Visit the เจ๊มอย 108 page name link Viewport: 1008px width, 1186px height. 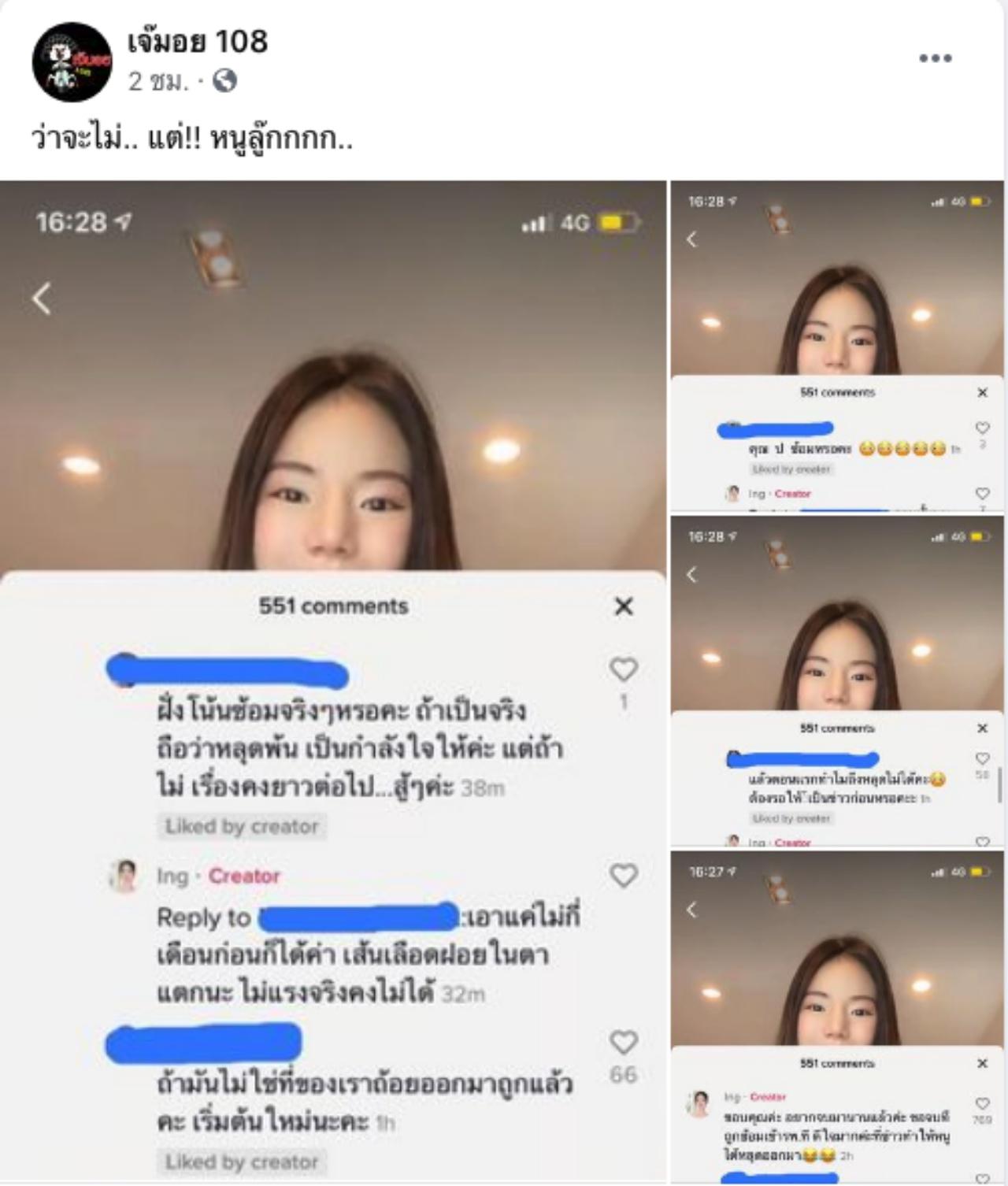pos(198,42)
